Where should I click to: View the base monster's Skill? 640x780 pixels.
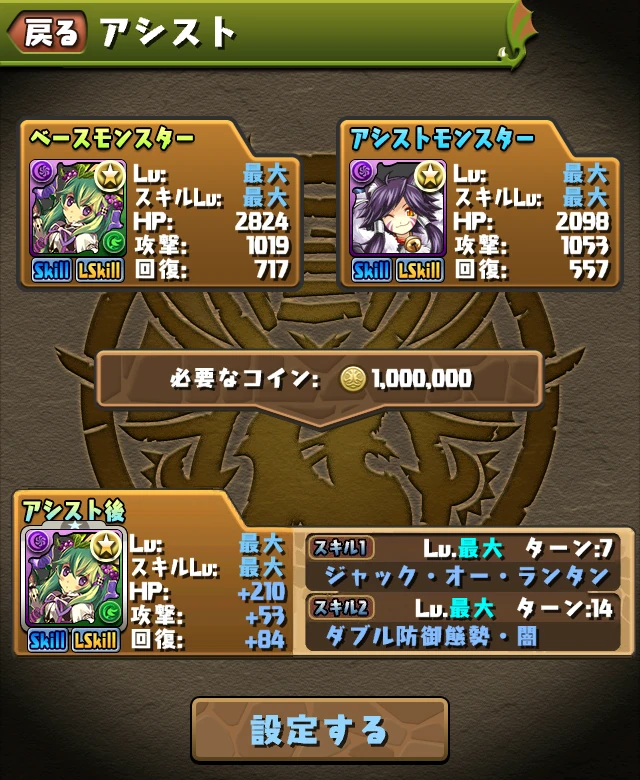coord(52,270)
